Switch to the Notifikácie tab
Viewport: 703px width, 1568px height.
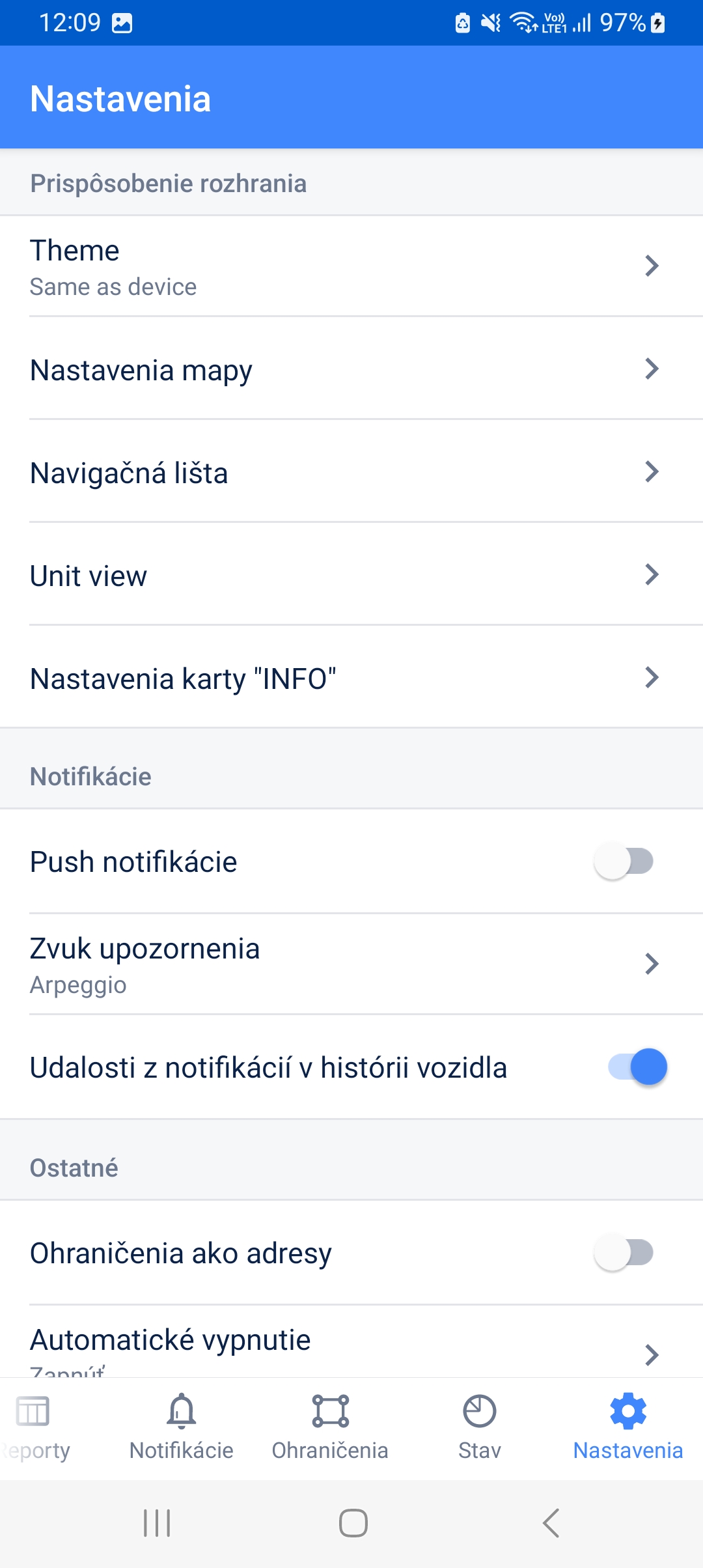click(x=182, y=1428)
